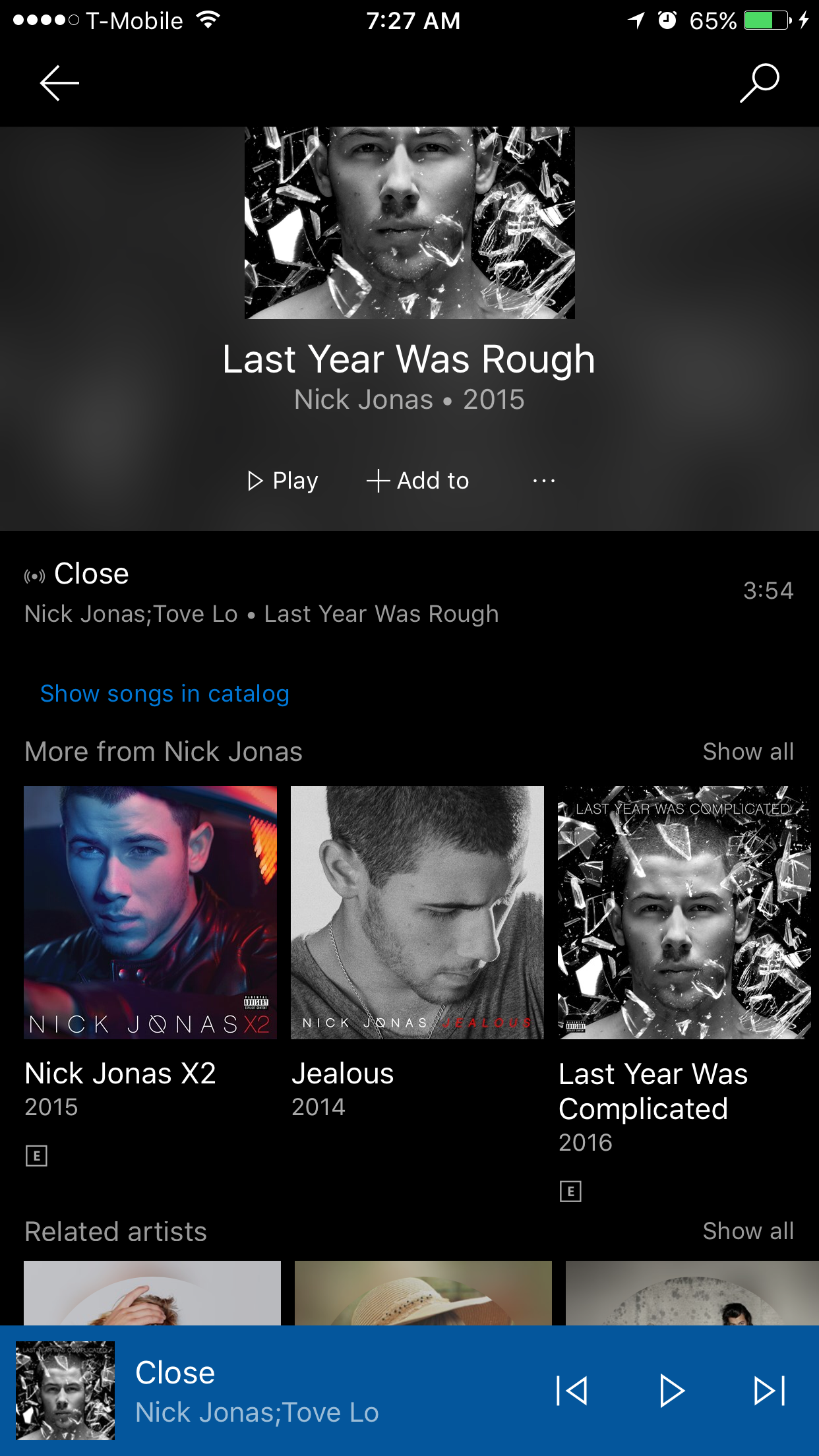Screen dimensions: 819x1456
Task: Resume playback in mini player
Action: pyautogui.click(x=671, y=1391)
